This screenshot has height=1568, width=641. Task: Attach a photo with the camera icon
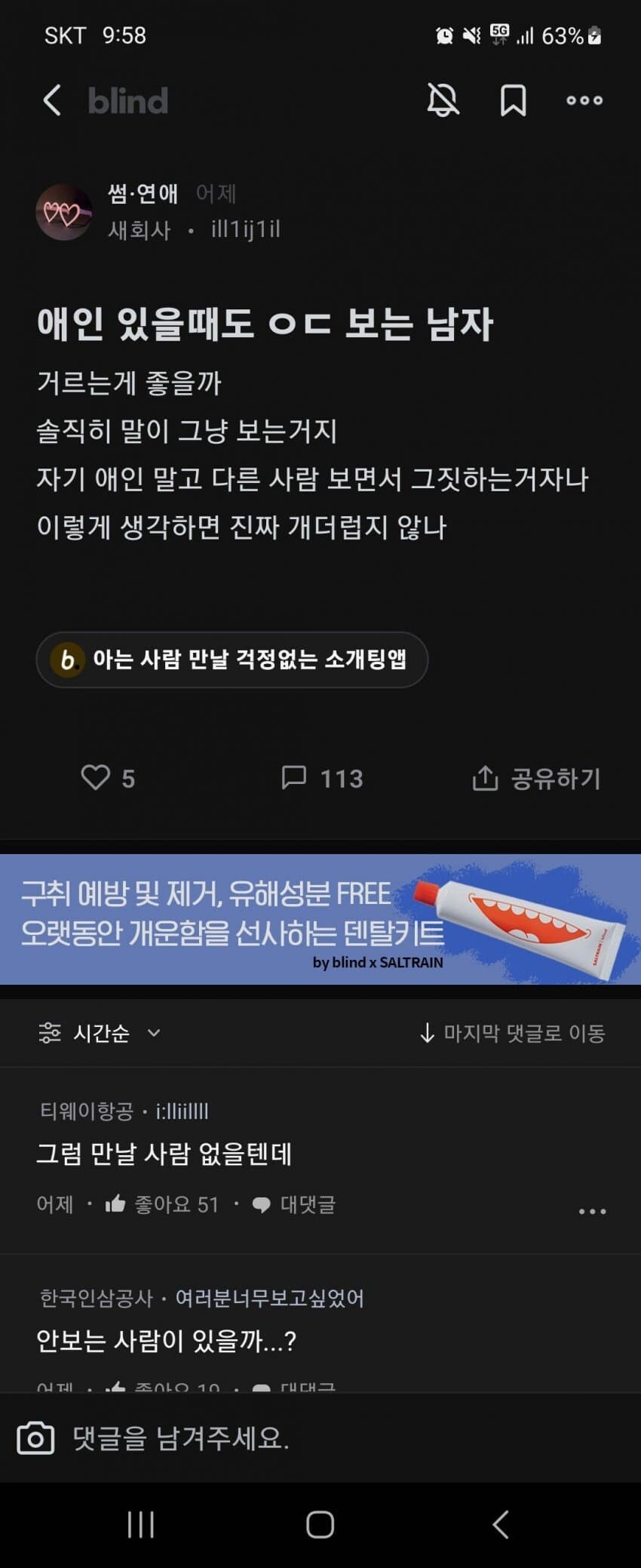pos(35,1438)
